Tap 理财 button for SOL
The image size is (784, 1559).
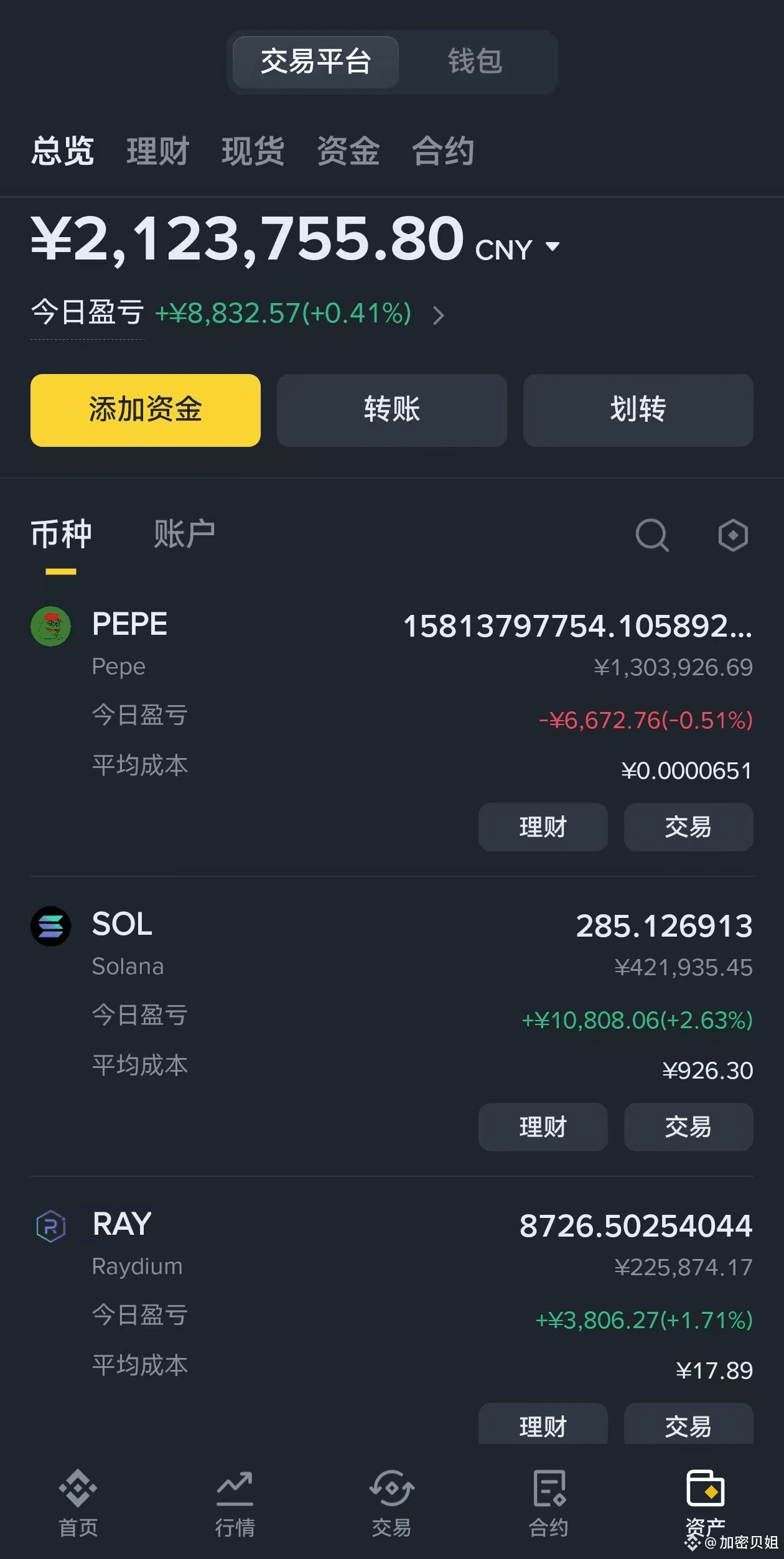point(543,1127)
